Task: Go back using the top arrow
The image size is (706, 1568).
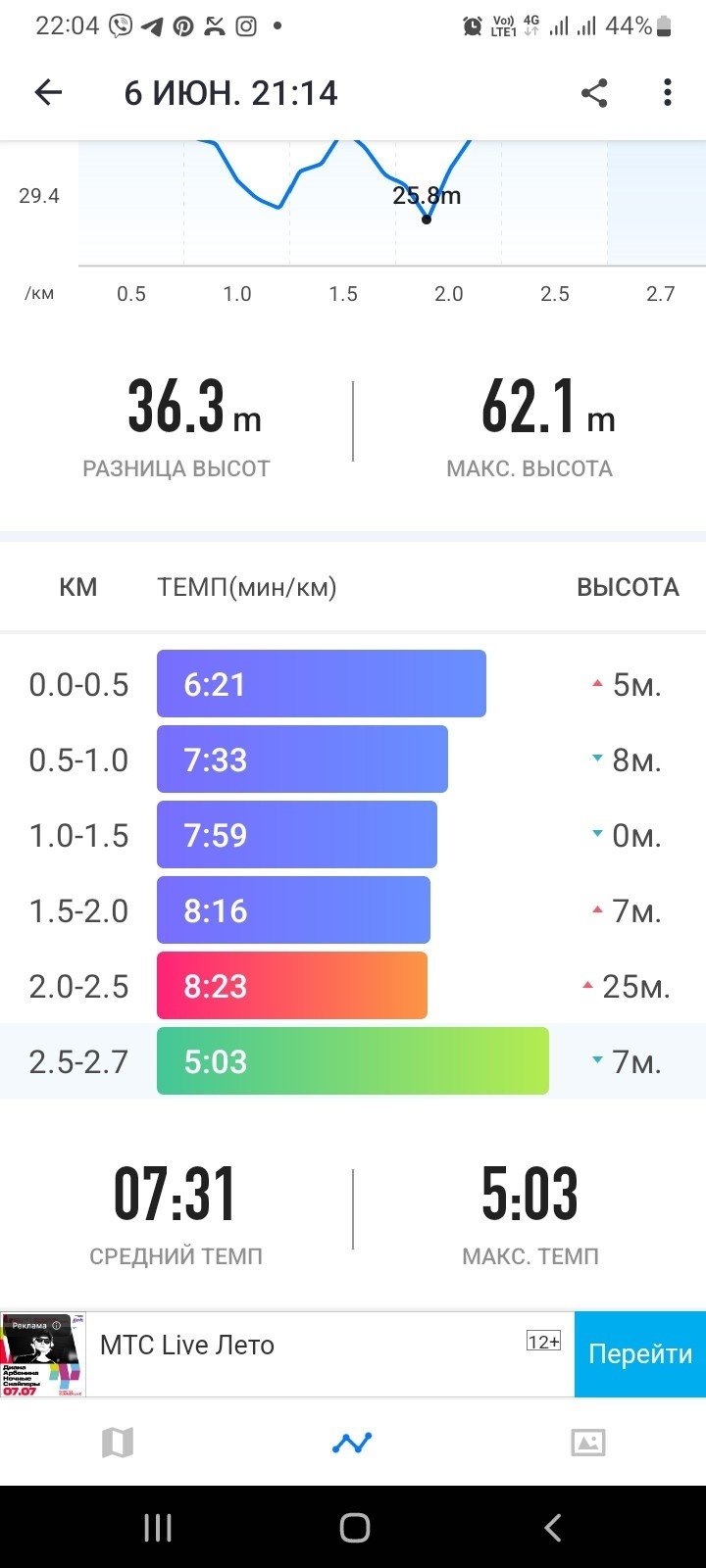Action: point(48,92)
